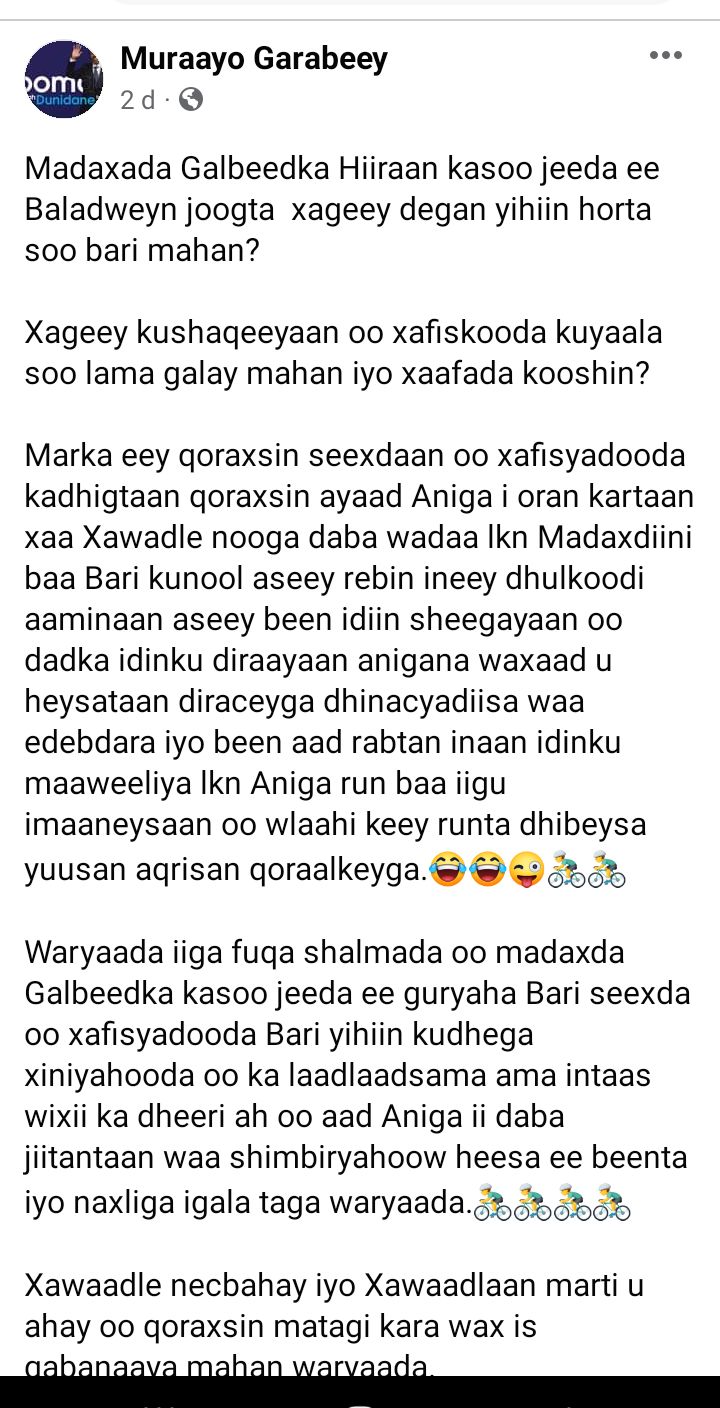Open Muraayo Garabeey's profile picture
The height and width of the screenshot is (1408, 720).
64,80
